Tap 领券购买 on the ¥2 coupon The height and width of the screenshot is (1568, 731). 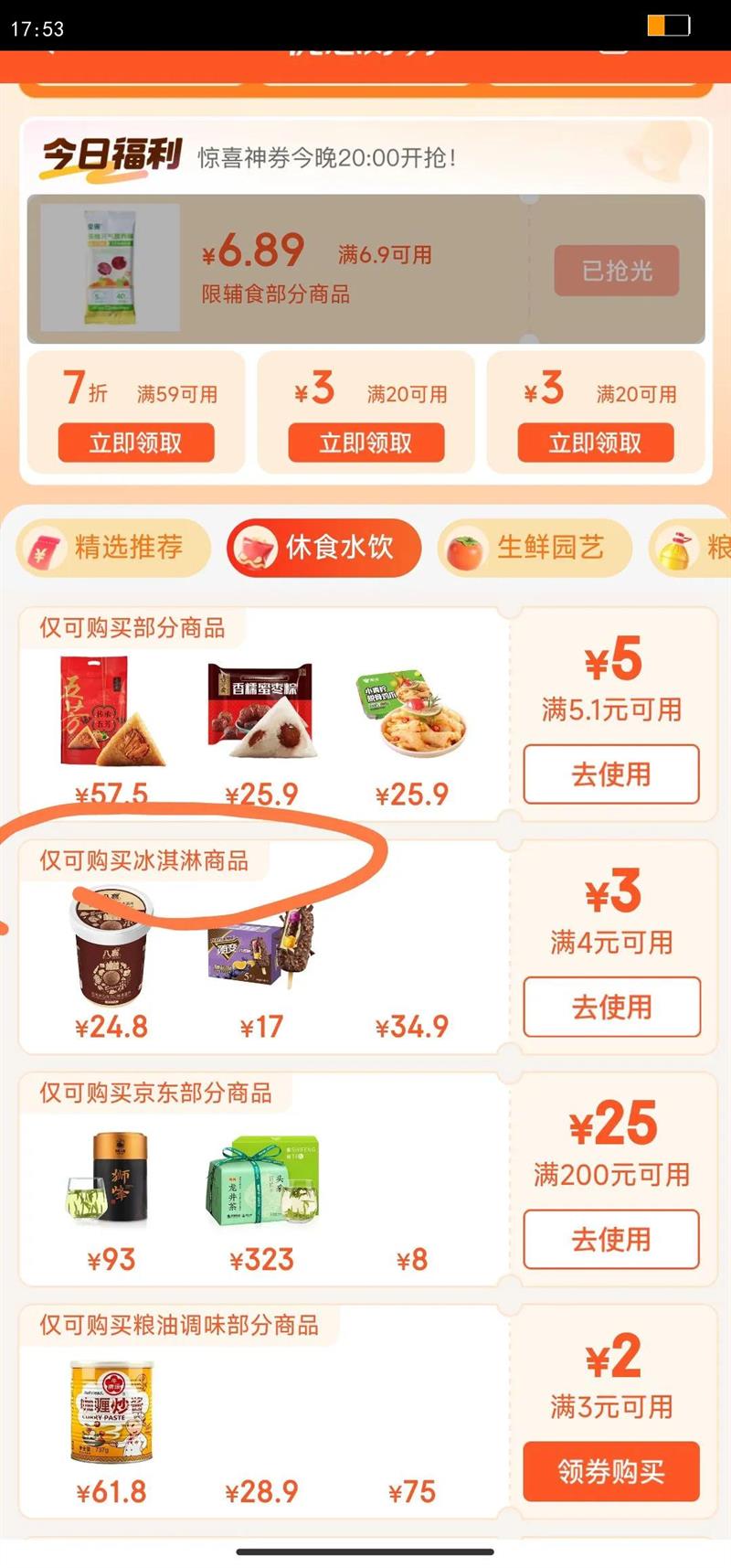(x=610, y=1474)
